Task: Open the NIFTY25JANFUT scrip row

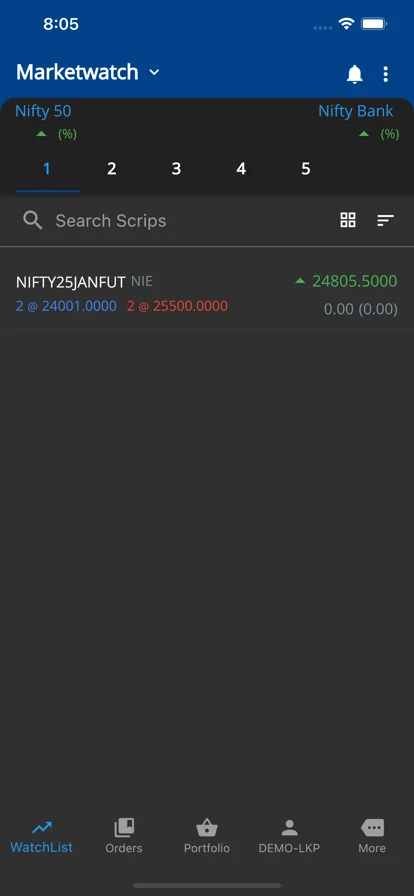Action: (x=207, y=295)
